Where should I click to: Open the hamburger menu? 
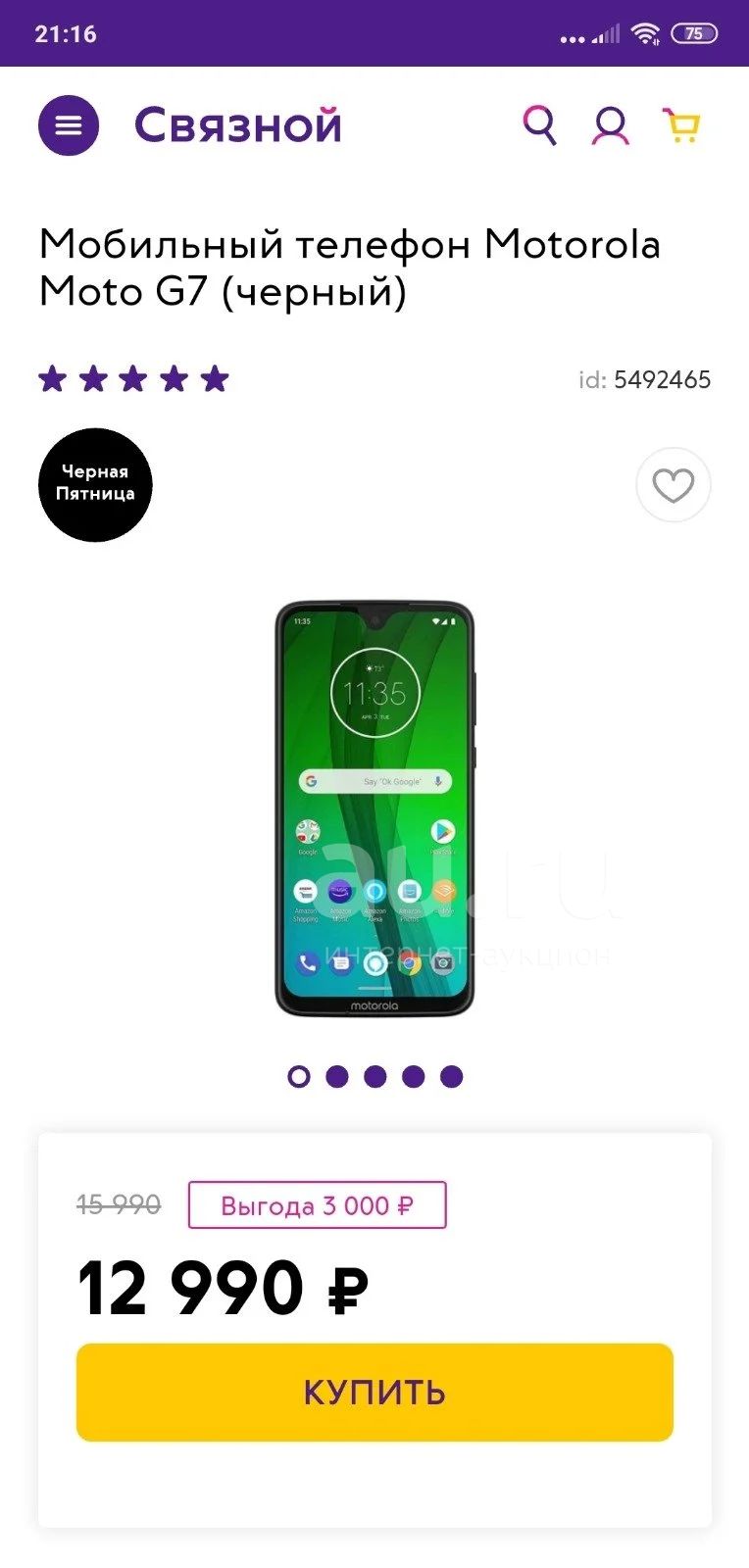pos(69,125)
